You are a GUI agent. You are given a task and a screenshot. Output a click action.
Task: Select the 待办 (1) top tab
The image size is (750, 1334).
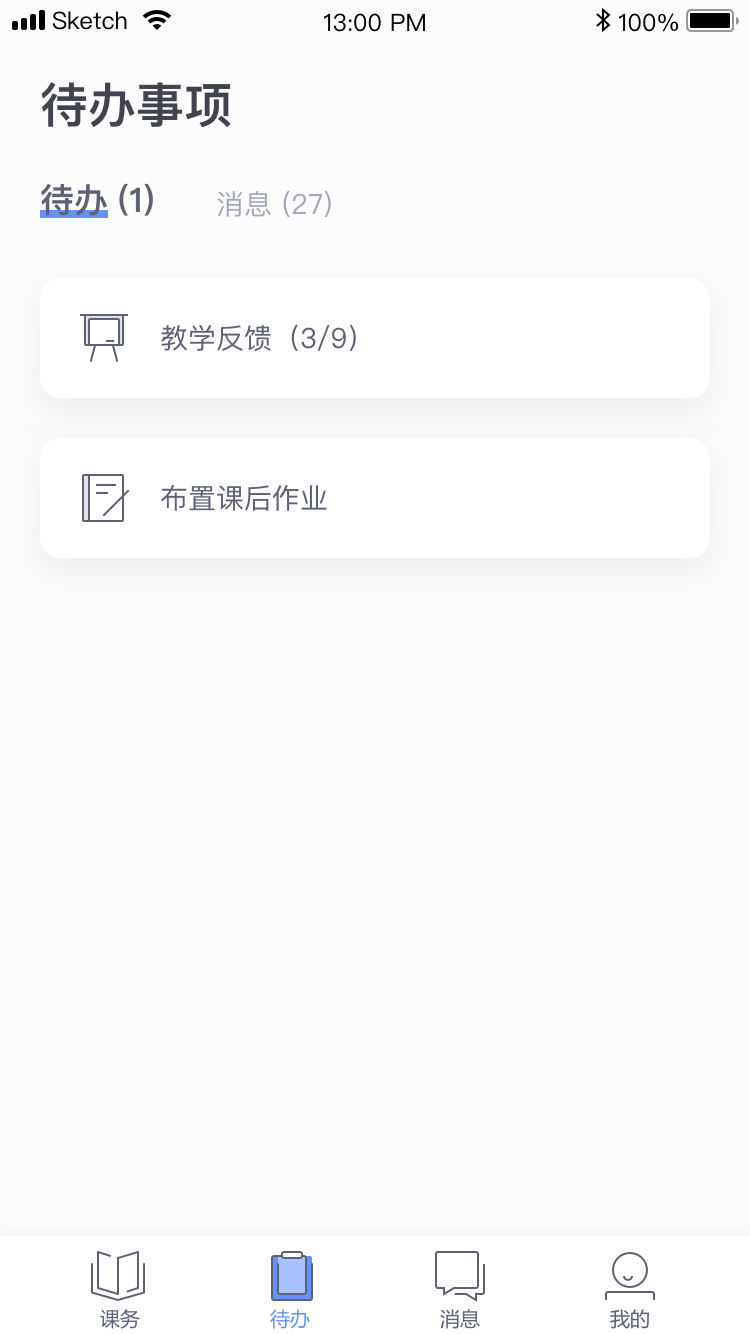pos(97,201)
